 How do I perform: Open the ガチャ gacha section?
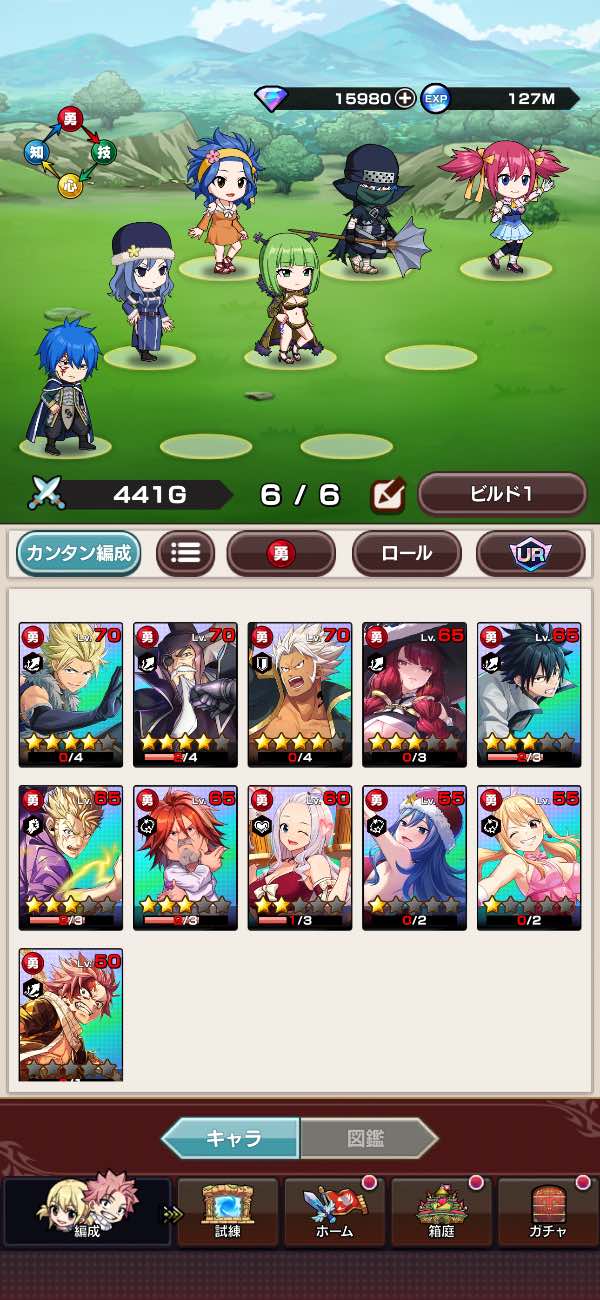coord(548,1211)
